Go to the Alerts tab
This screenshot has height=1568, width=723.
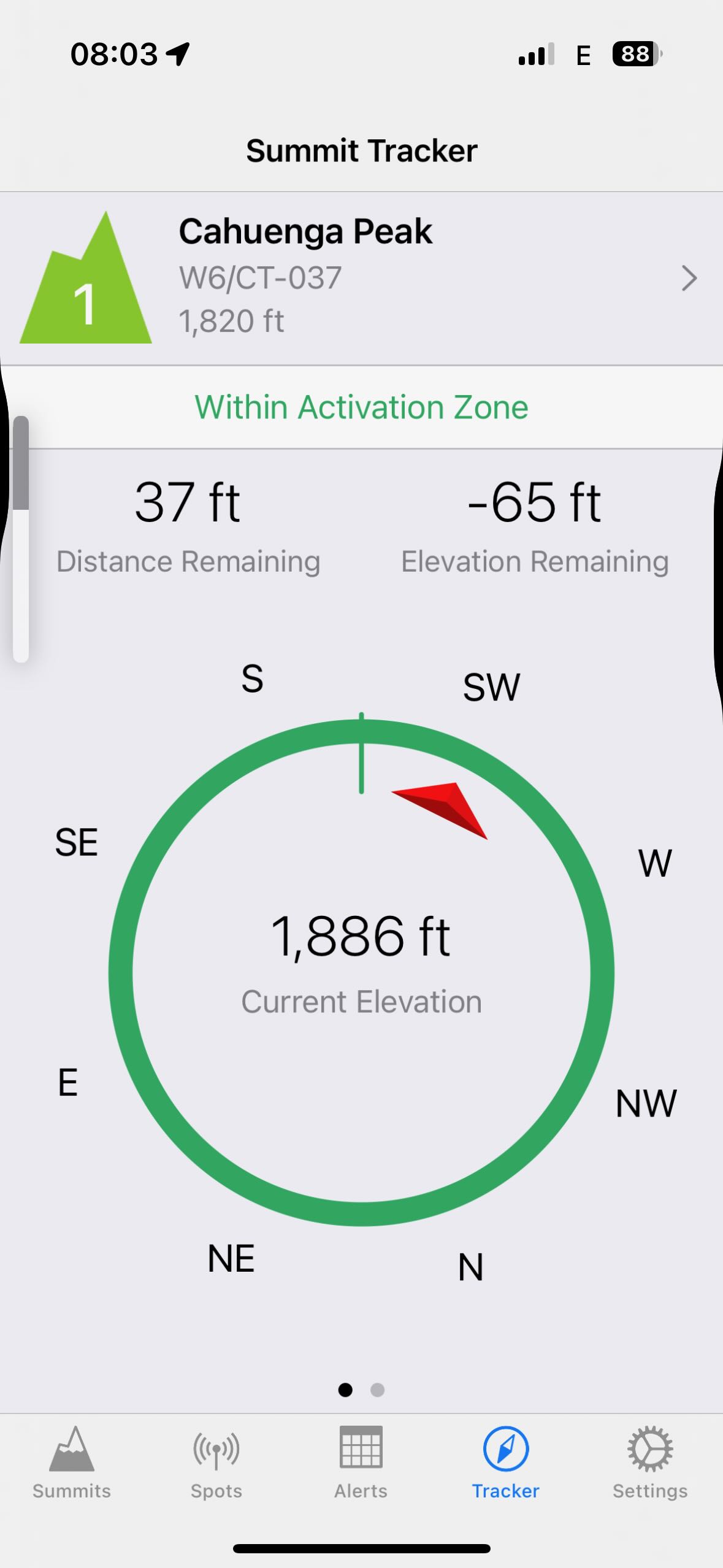pyautogui.click(x=361, y=1462)
